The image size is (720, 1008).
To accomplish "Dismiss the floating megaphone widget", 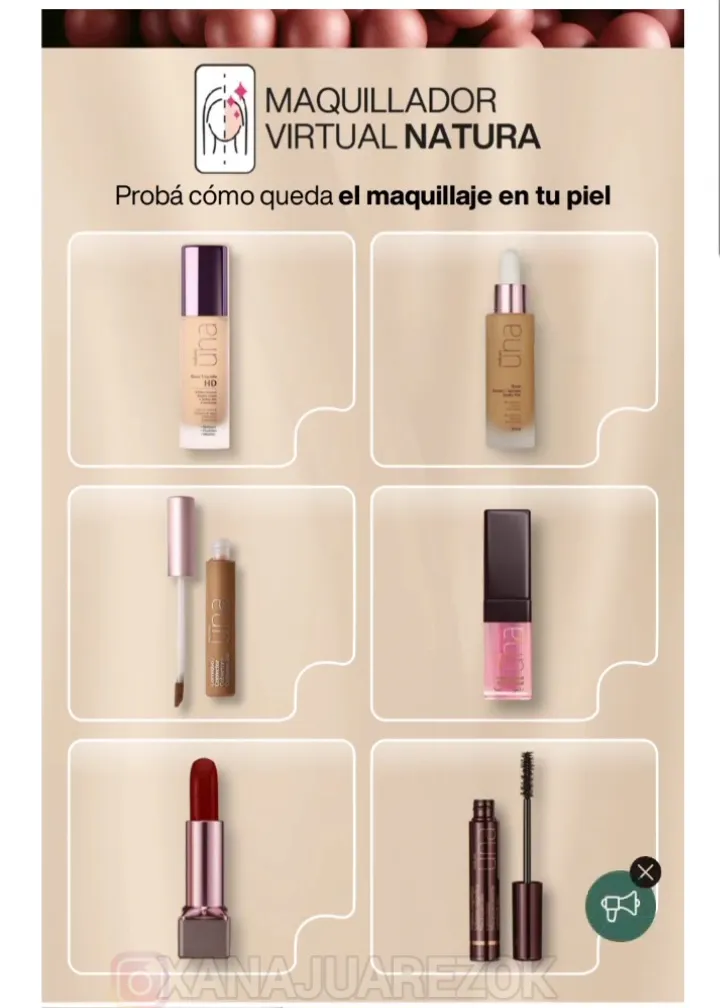I will (646, 872).
